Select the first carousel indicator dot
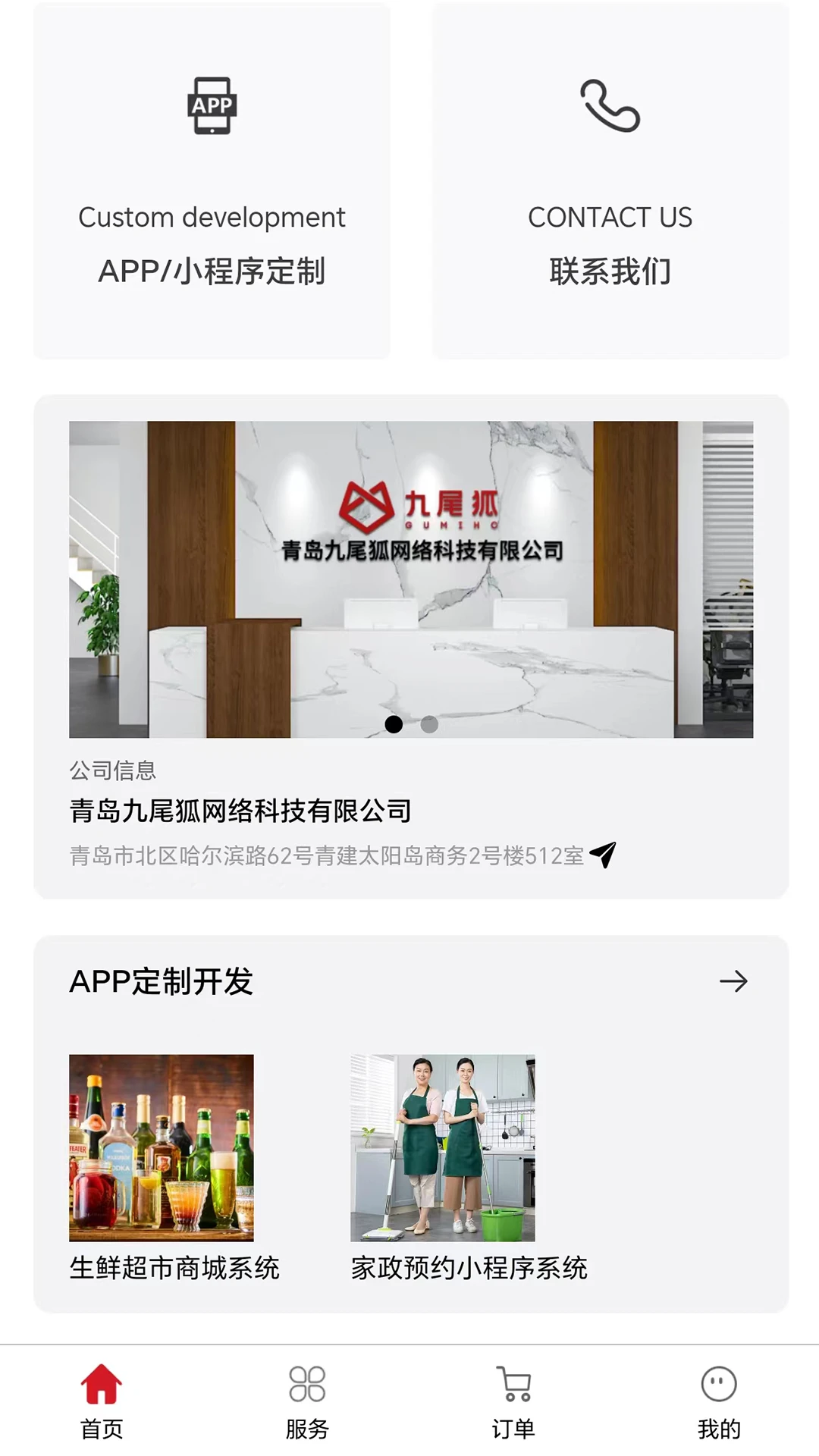 (x=395, y=724)
